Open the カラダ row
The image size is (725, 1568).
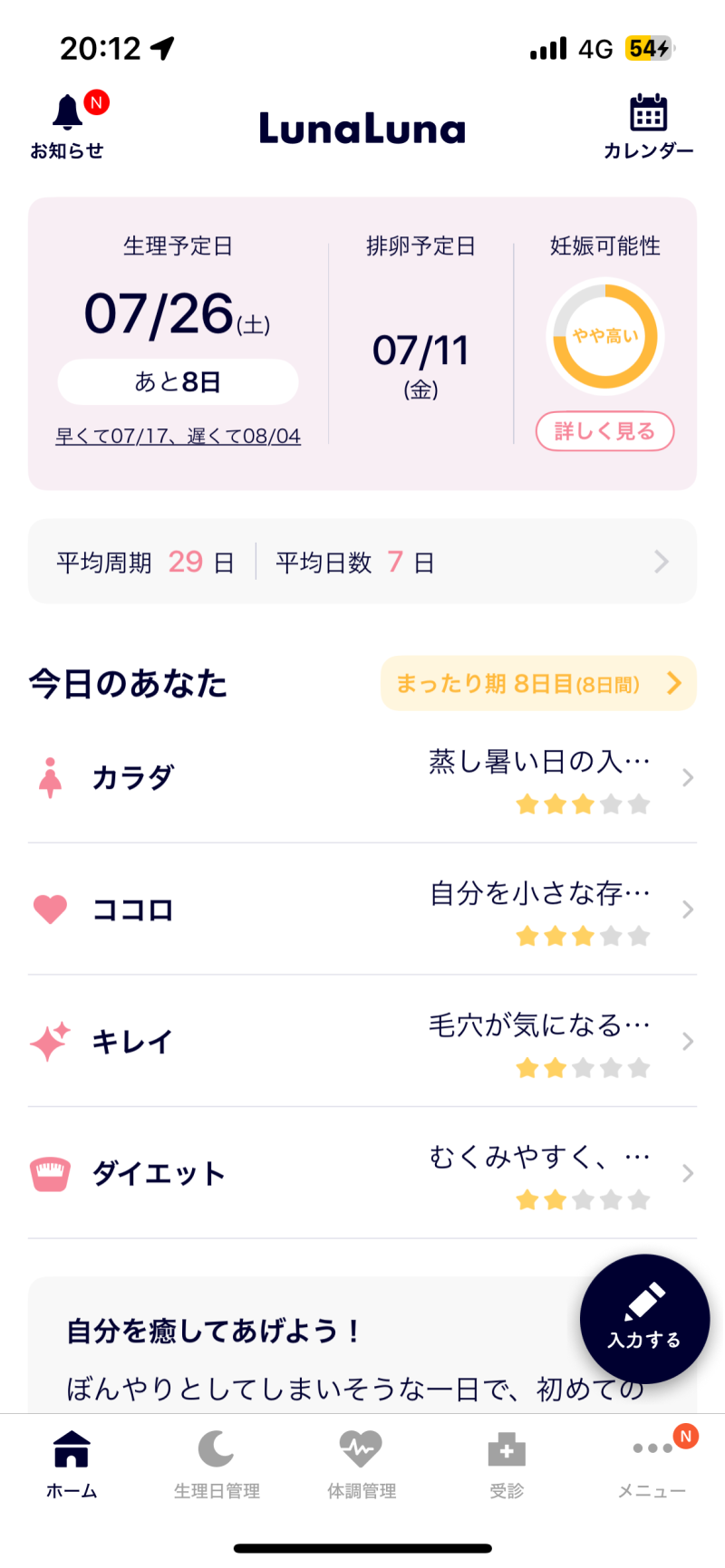362,778
